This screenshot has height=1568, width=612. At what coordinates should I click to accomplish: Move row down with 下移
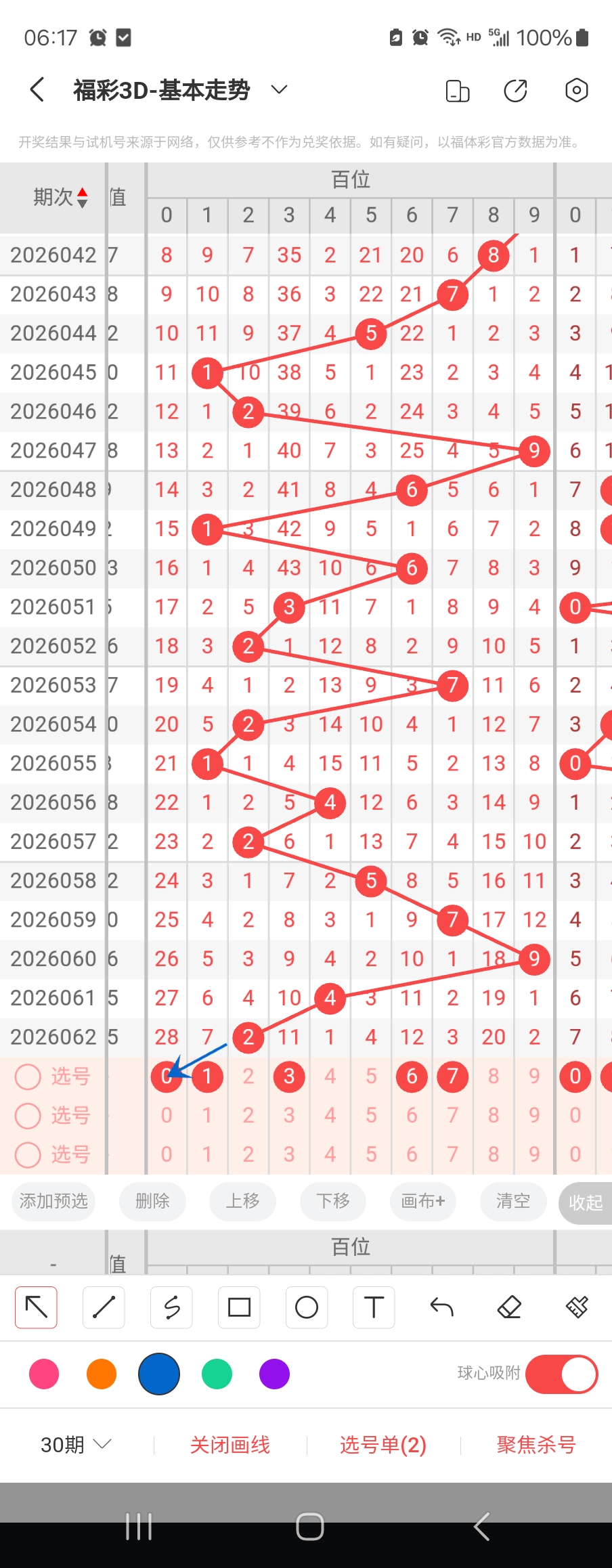click(x=333, y=1201)
